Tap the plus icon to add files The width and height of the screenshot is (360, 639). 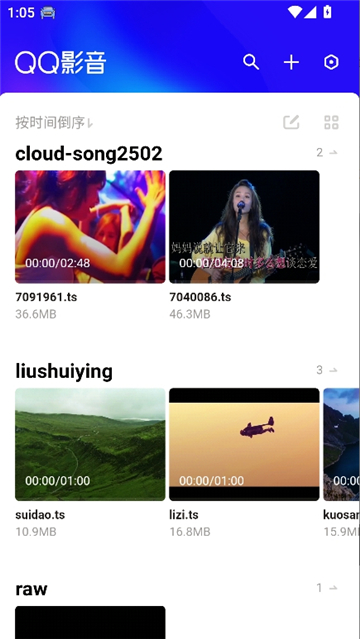pyautogui.click(x=291, y=62)
